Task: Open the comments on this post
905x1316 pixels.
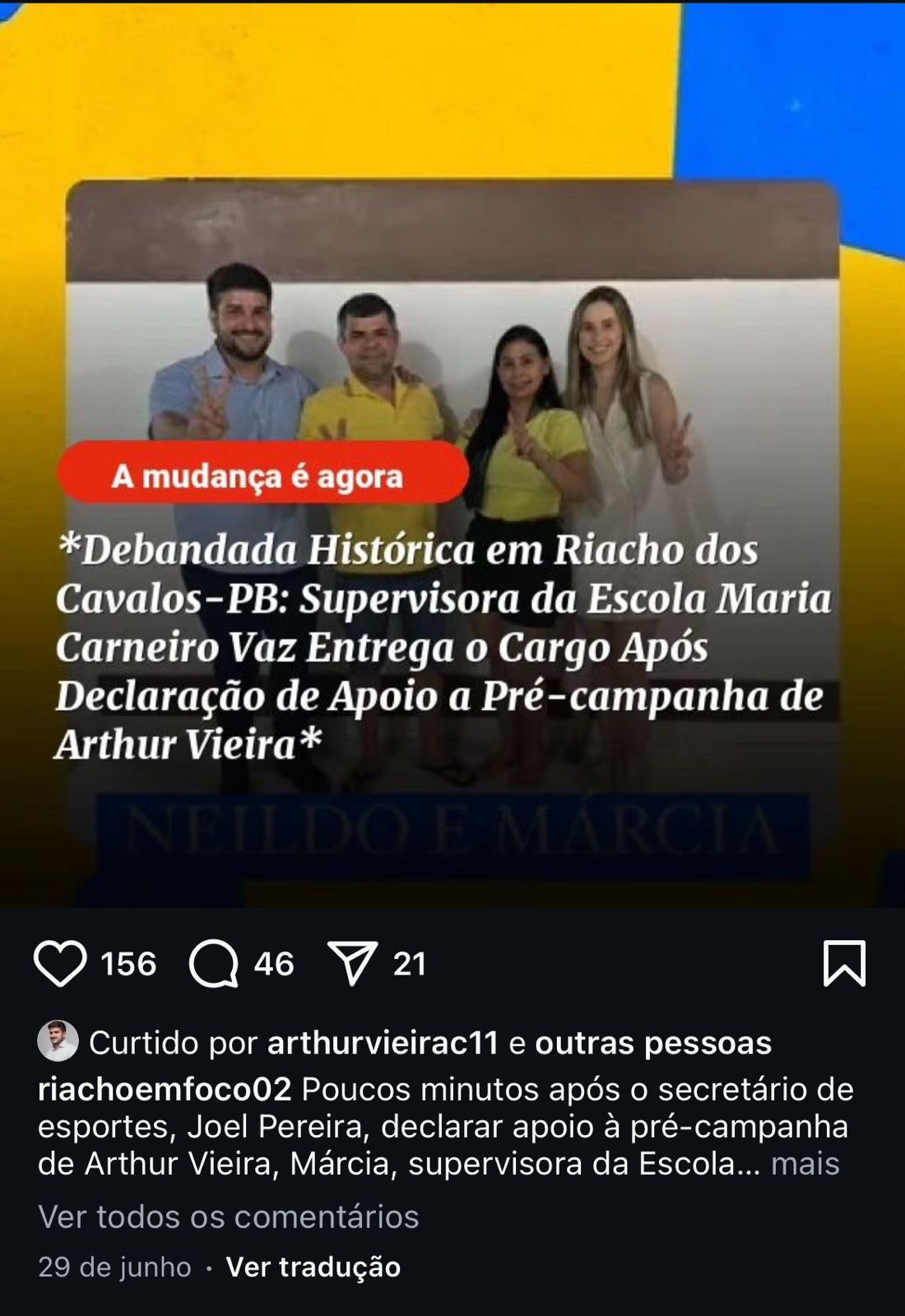Action: tap(214, 963)
